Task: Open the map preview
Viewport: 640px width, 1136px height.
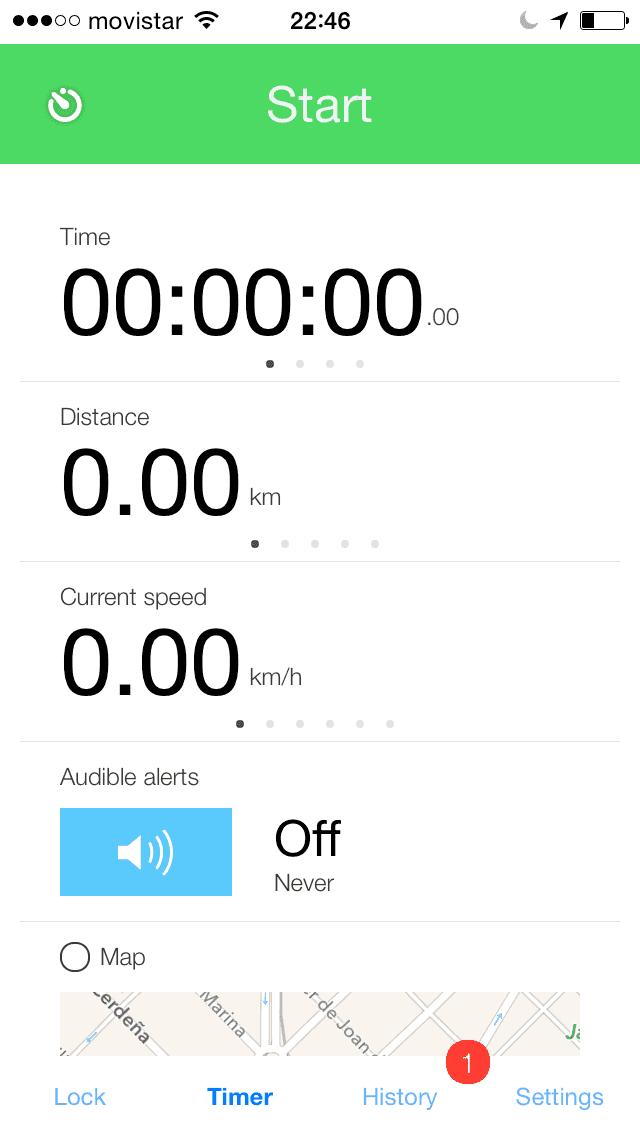Action: tap(320, 1023)
